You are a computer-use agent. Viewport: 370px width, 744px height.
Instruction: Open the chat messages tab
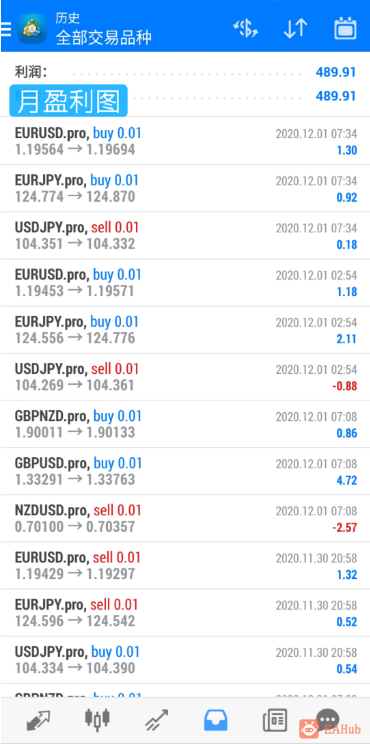click(328, 720)
